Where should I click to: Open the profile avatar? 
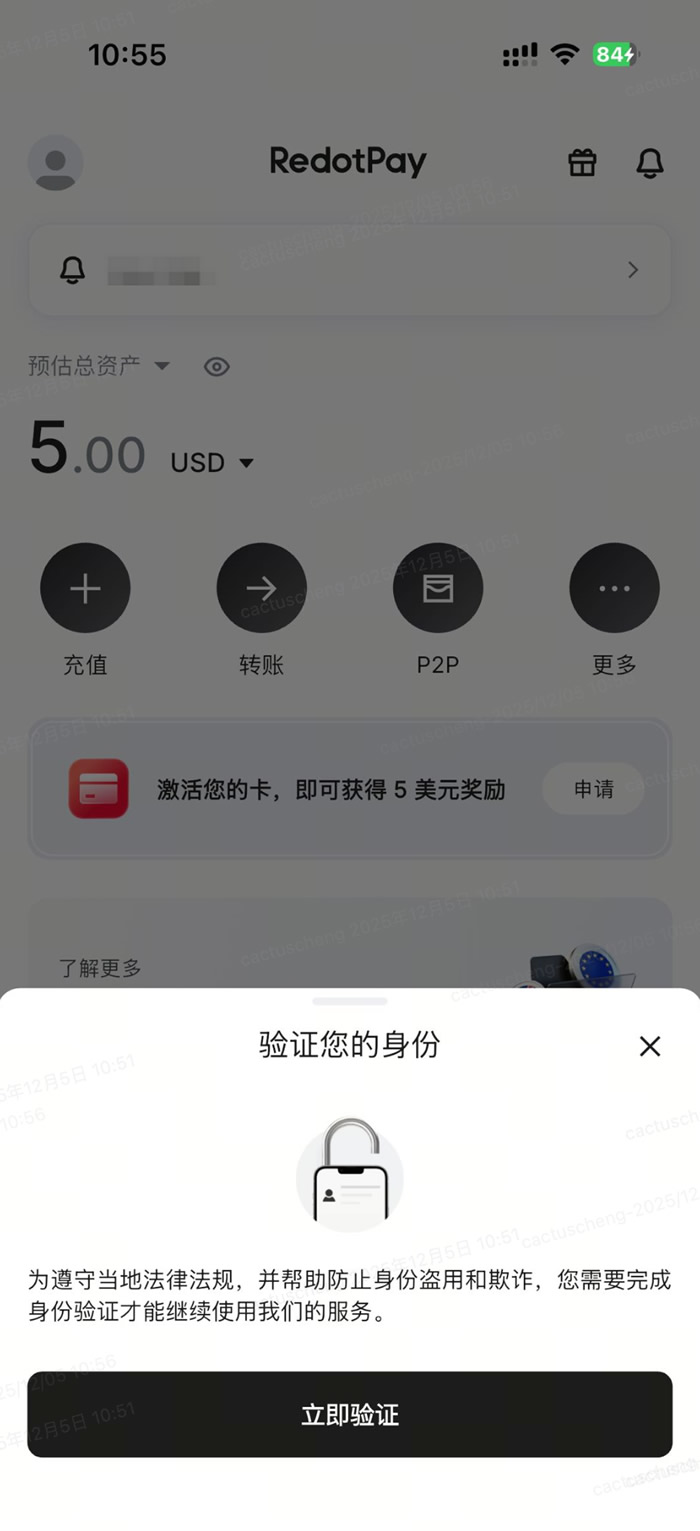[x=55, y=163]
